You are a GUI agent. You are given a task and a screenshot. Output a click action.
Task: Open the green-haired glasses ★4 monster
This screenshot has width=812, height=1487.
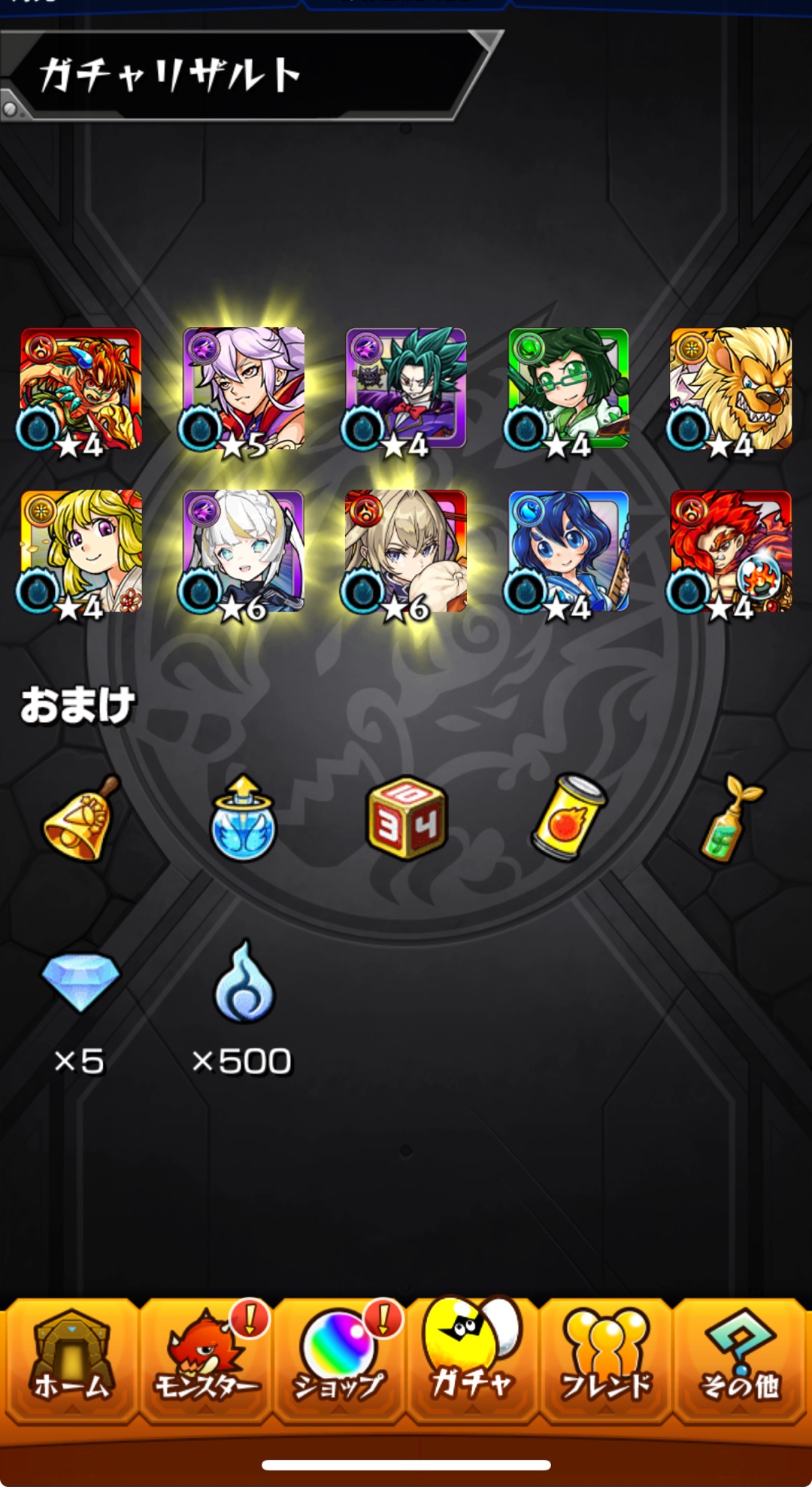[x=568, y=388]
